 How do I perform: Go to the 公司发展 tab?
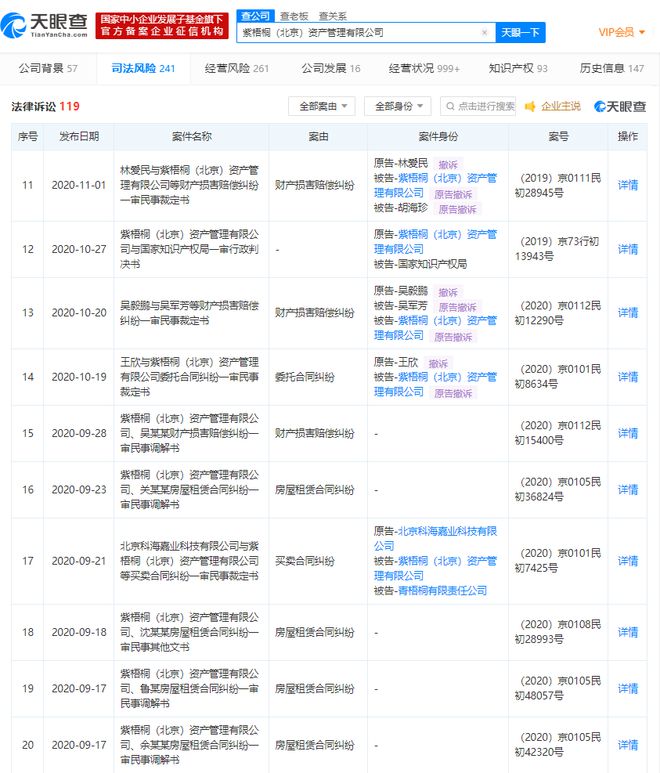pos(330,68)
